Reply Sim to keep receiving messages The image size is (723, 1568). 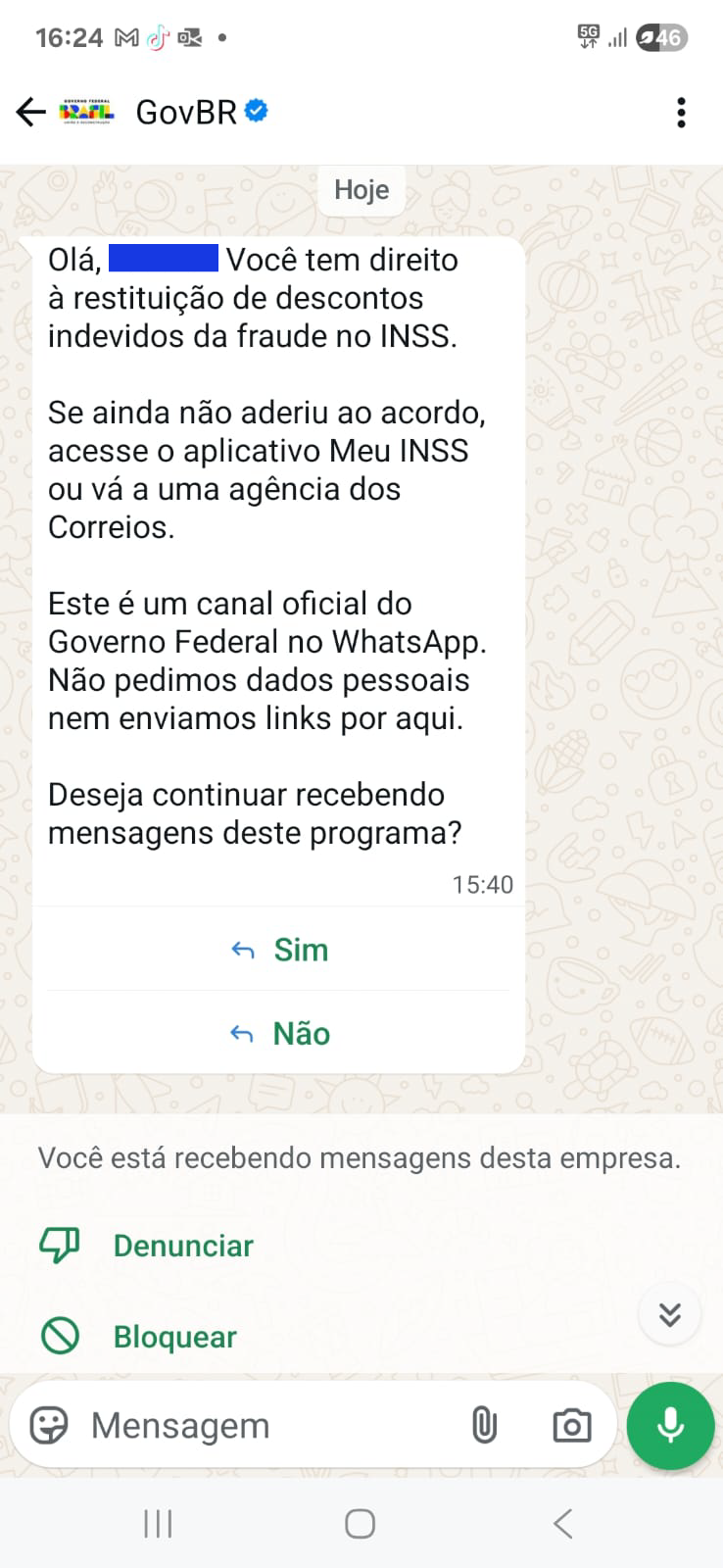pyautogui.click(x=279, y=950)
